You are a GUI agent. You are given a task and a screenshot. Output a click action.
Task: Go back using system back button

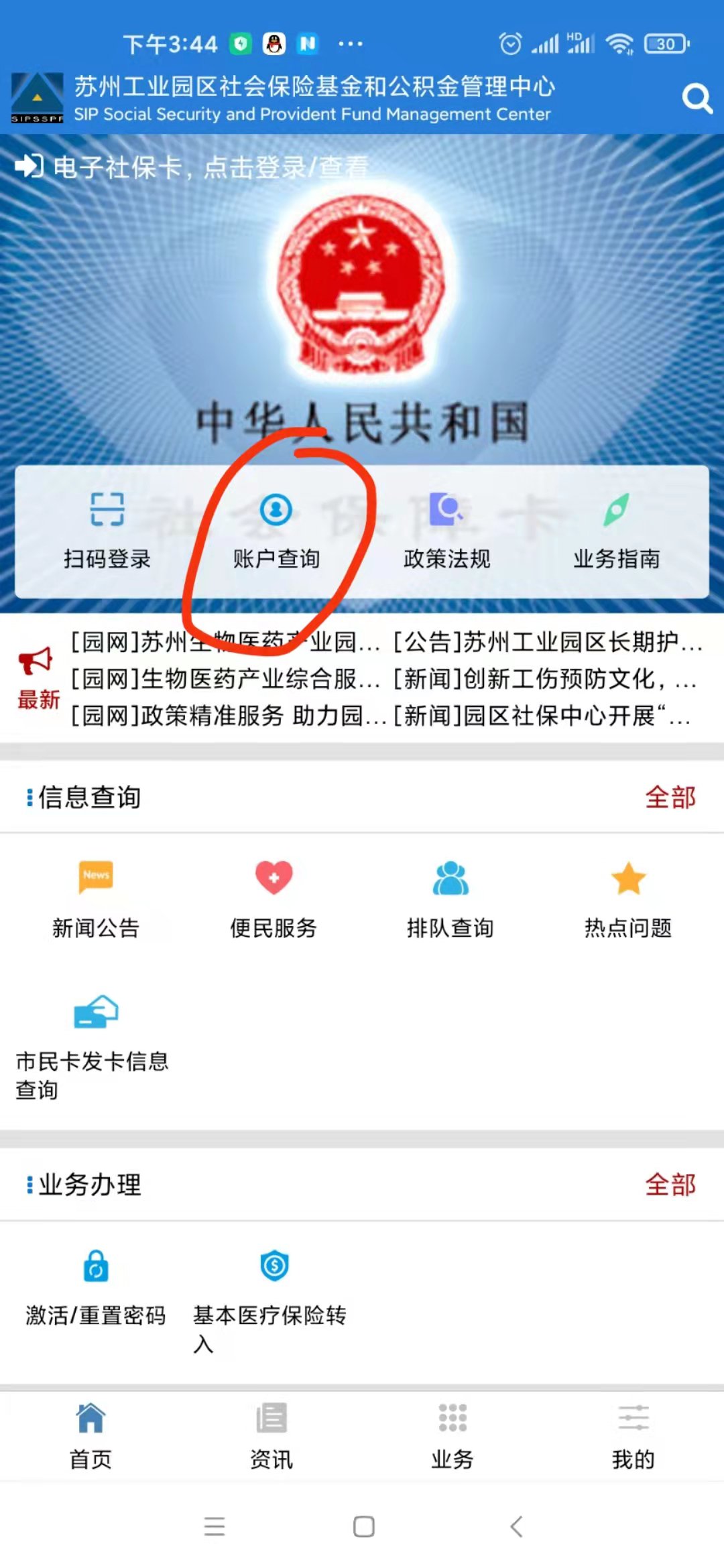point(516,1526)
